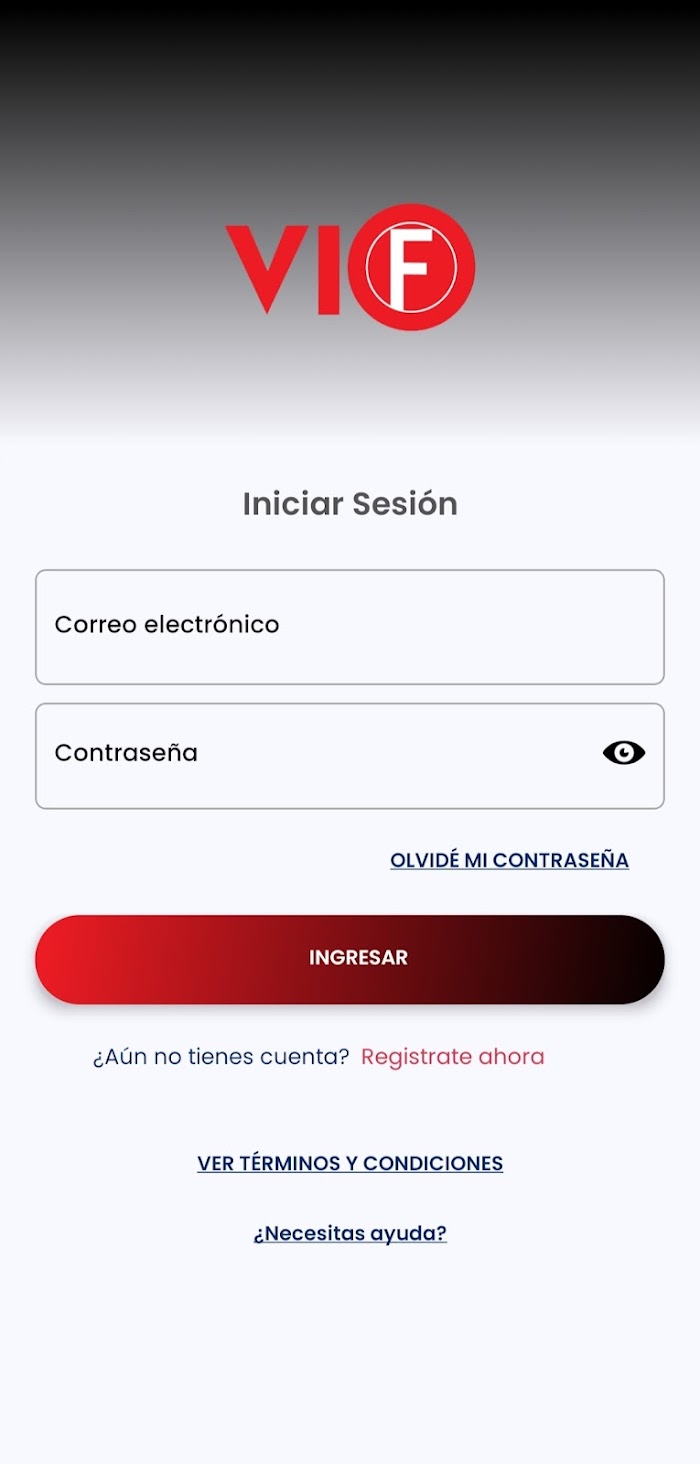The image size is (700, 1464).
Task: Open the ¿Necesitas ayuda? link
Action: [350, 1233]
